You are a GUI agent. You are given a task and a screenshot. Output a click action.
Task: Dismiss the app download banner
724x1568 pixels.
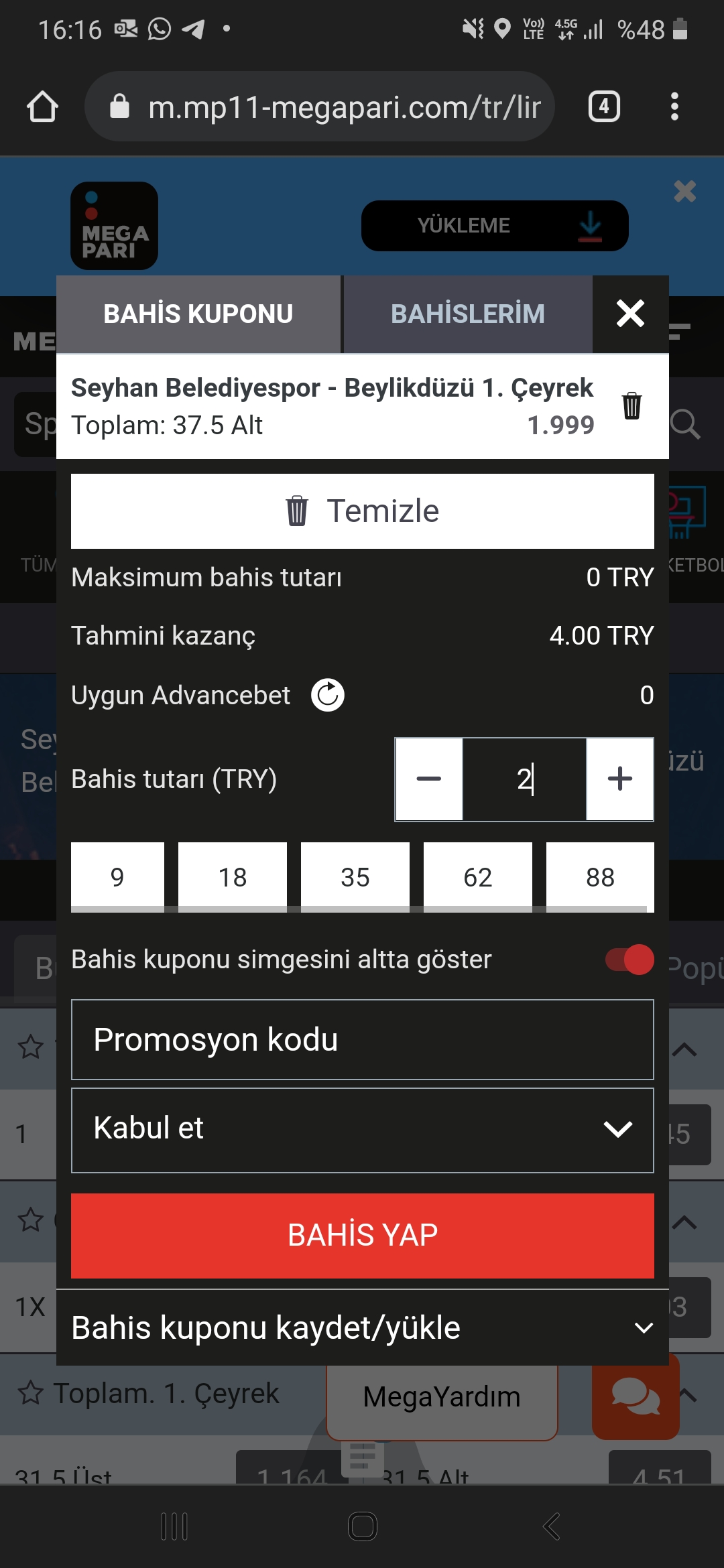click(684, 192)
